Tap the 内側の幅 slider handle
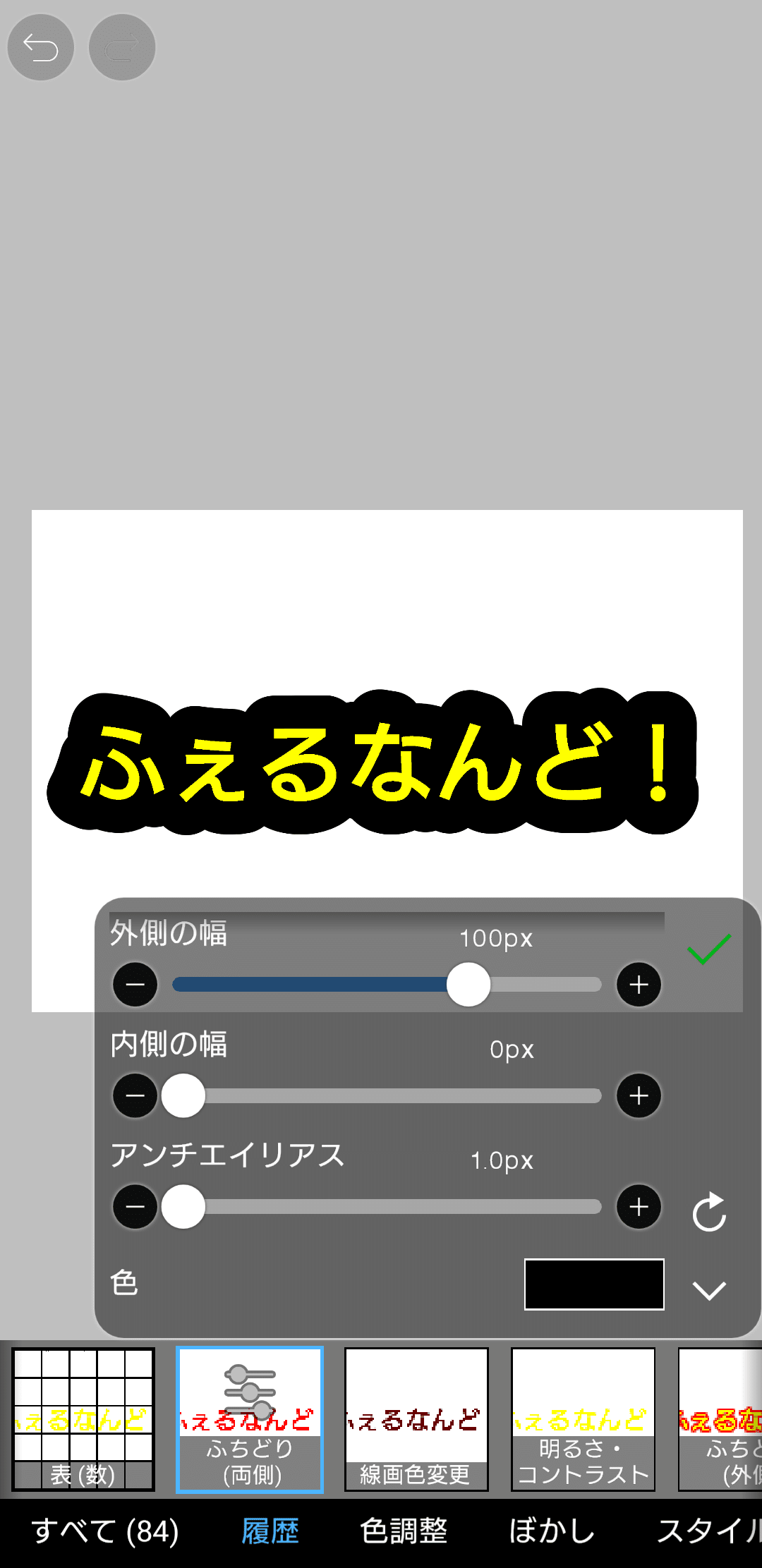 [x=183, y=1095]
